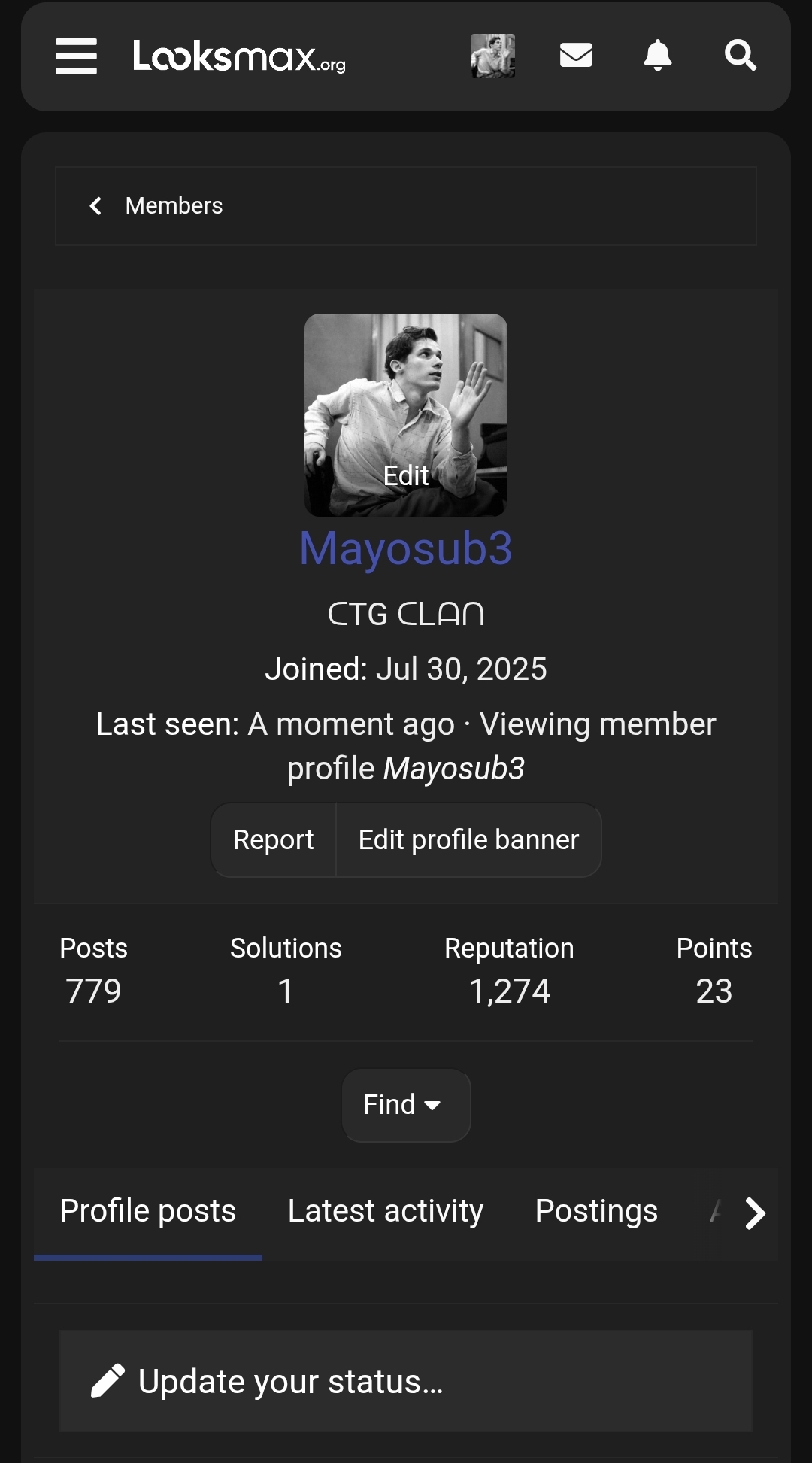Switch to the Latest activity tab
Viewport: 812px width, 1463px height.
[x=385, y=1211]
